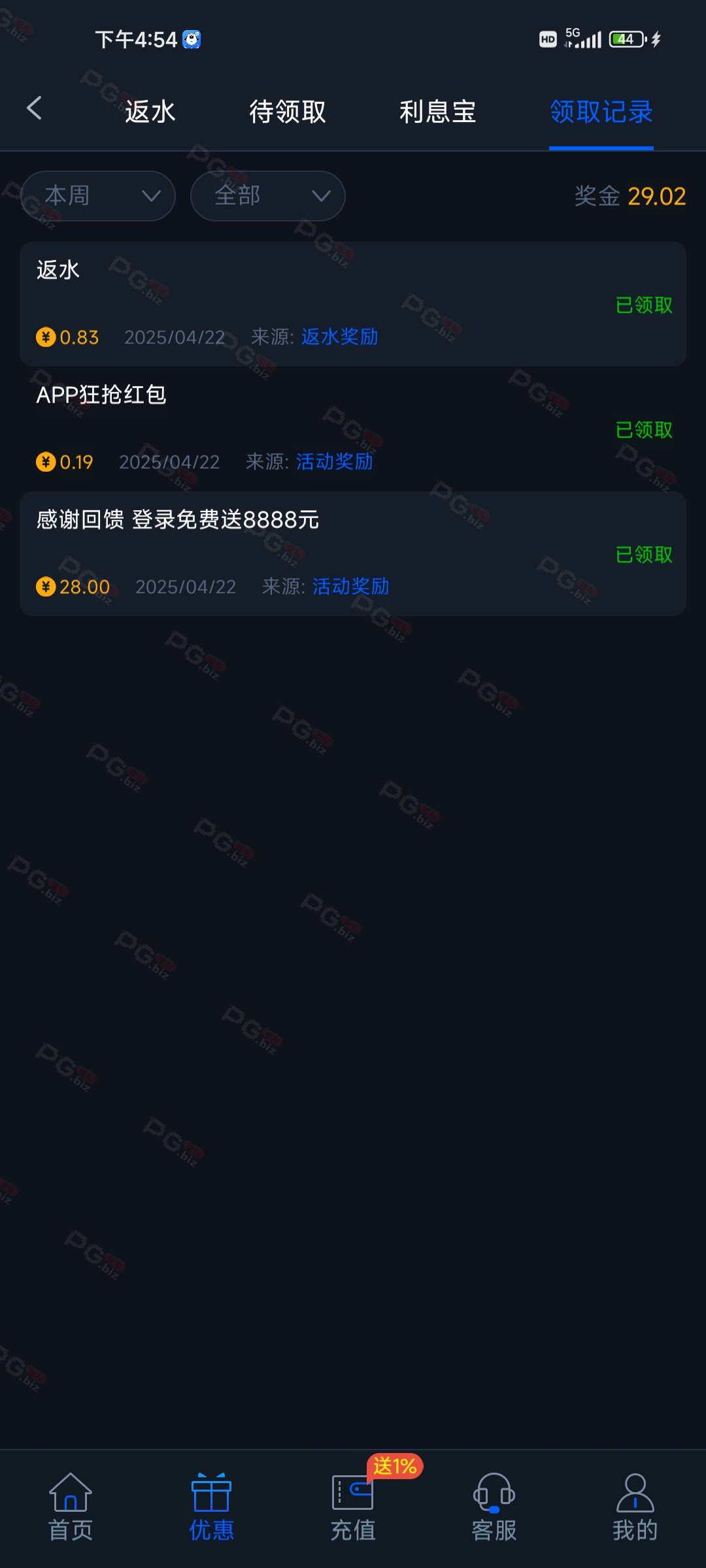This screenshot has height=1568, width=706.
Task: Select the 领取记录 tab
Action: tap(601, 112)
